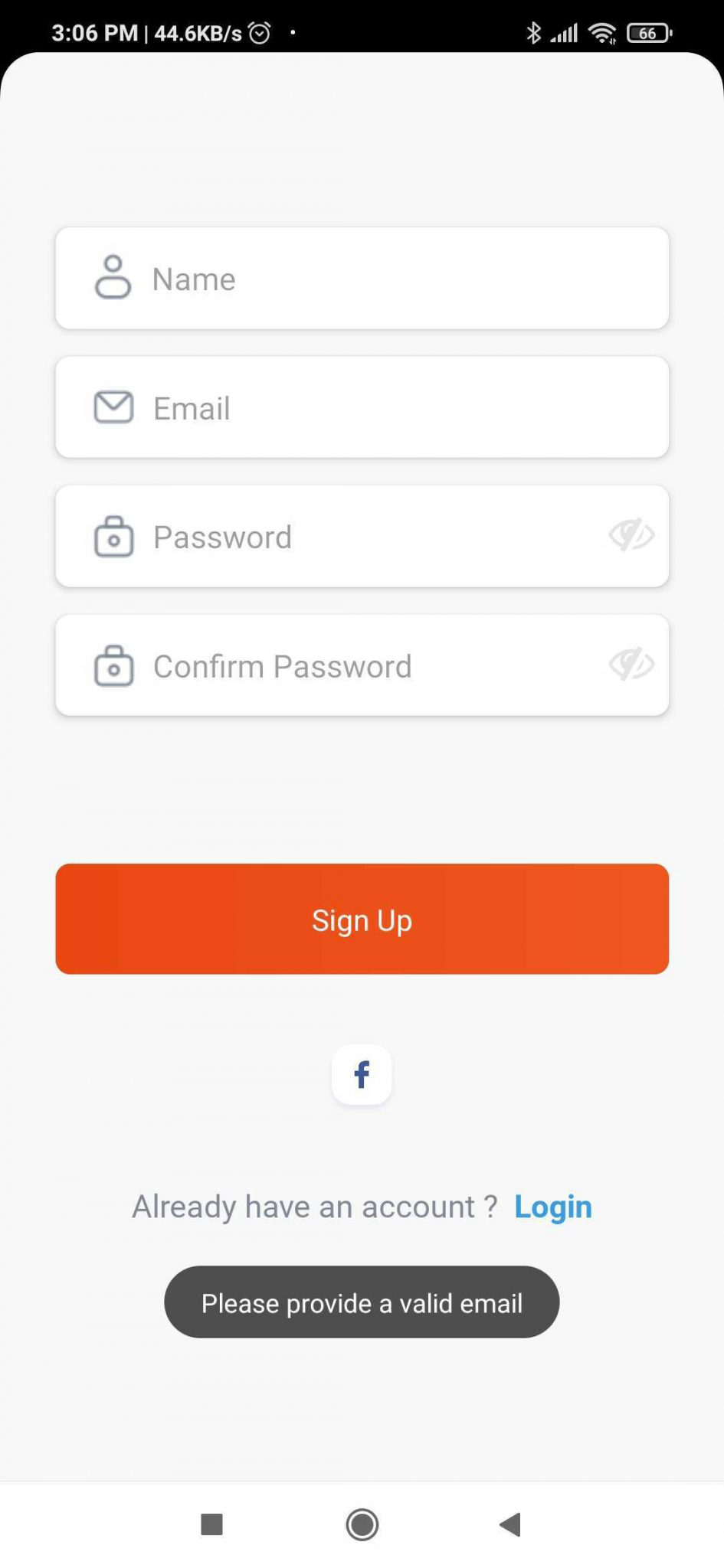Screen dimensions: 724x1568
Task: Open Facebook sign-up option
Action: tap(362, 1075)
